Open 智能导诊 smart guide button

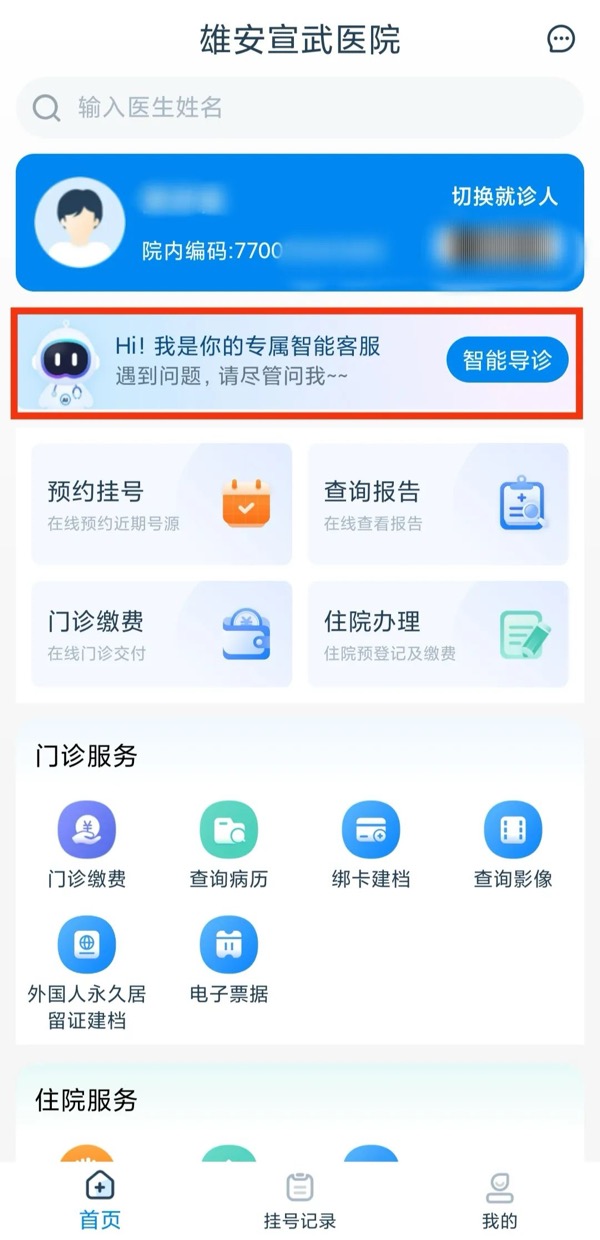(507, 360)
